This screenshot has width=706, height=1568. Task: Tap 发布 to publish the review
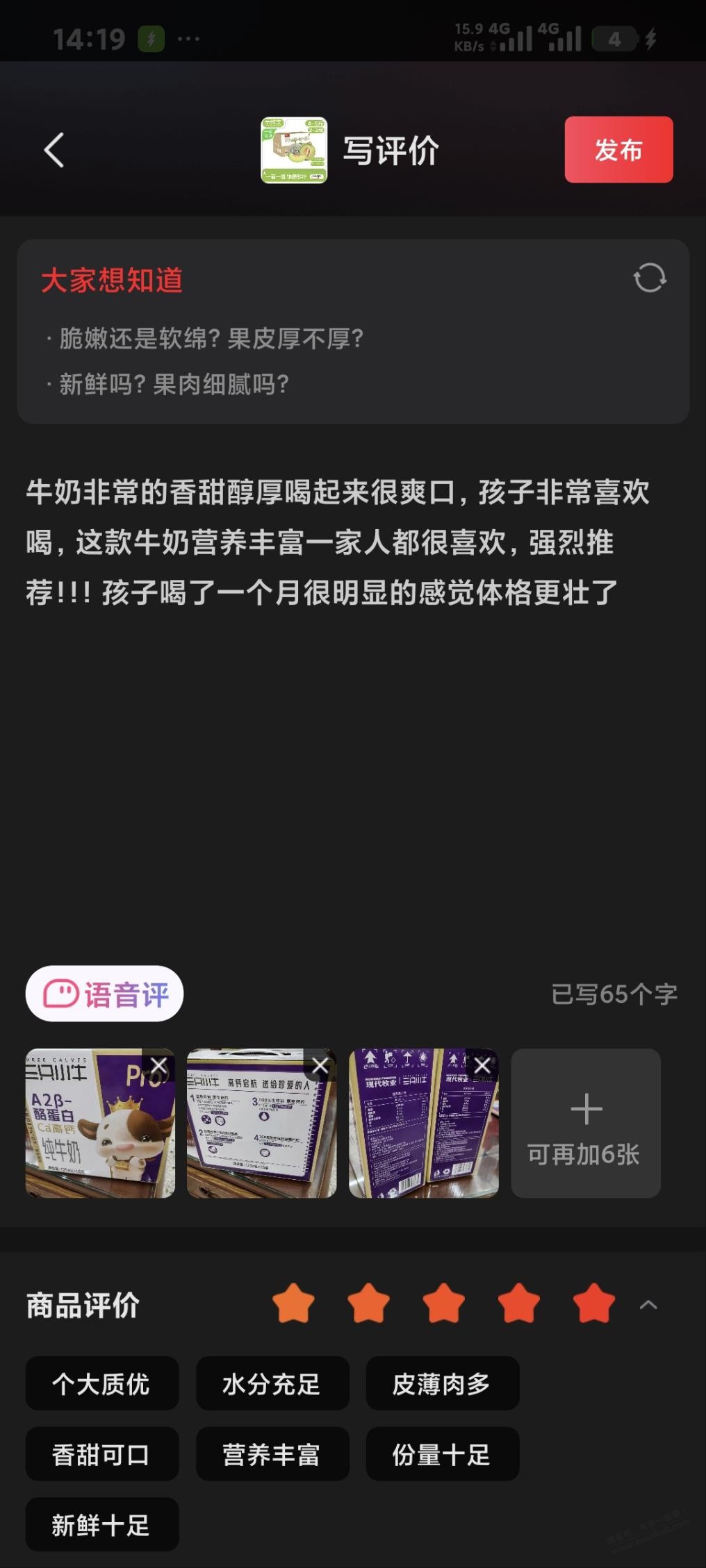pos(618,150)
